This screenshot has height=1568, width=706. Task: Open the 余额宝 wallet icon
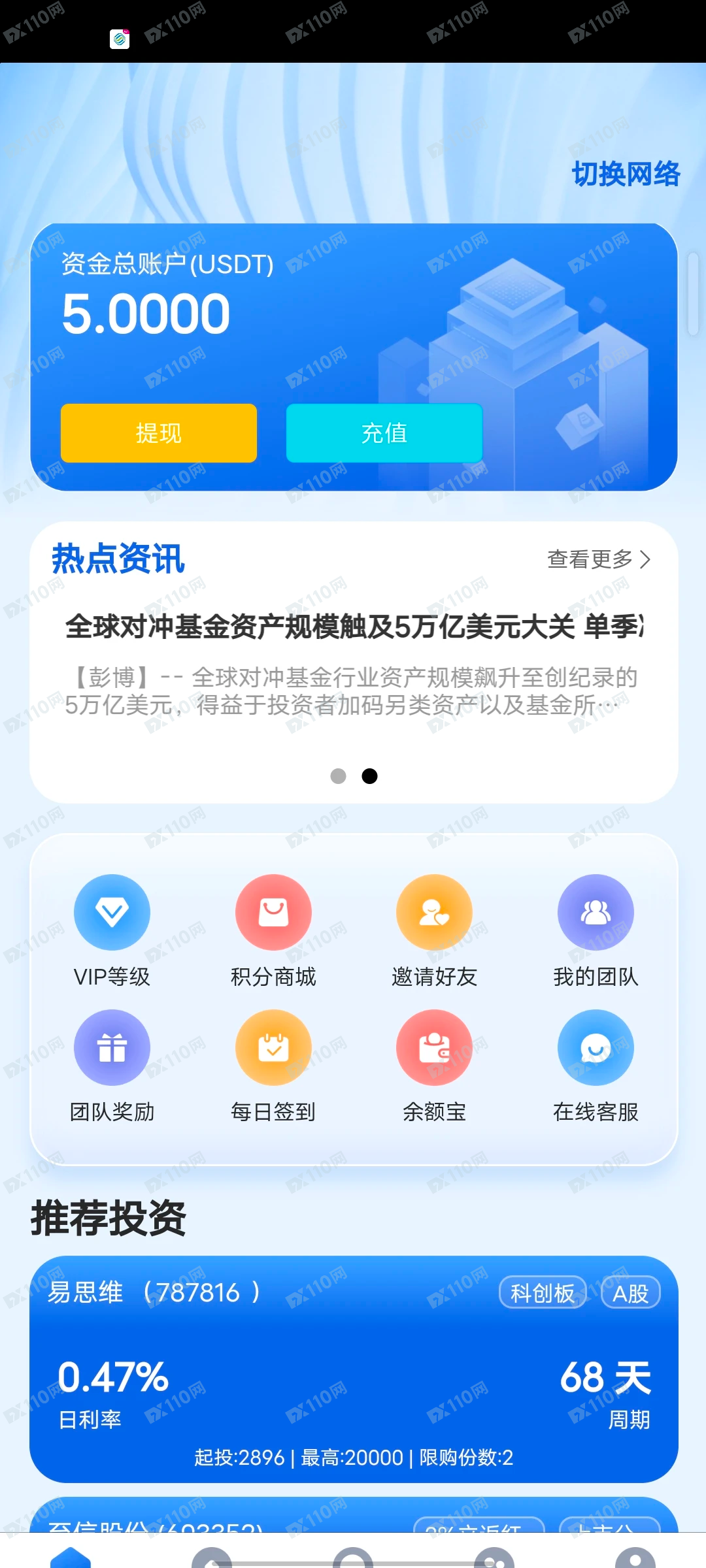click(434, 1047)
